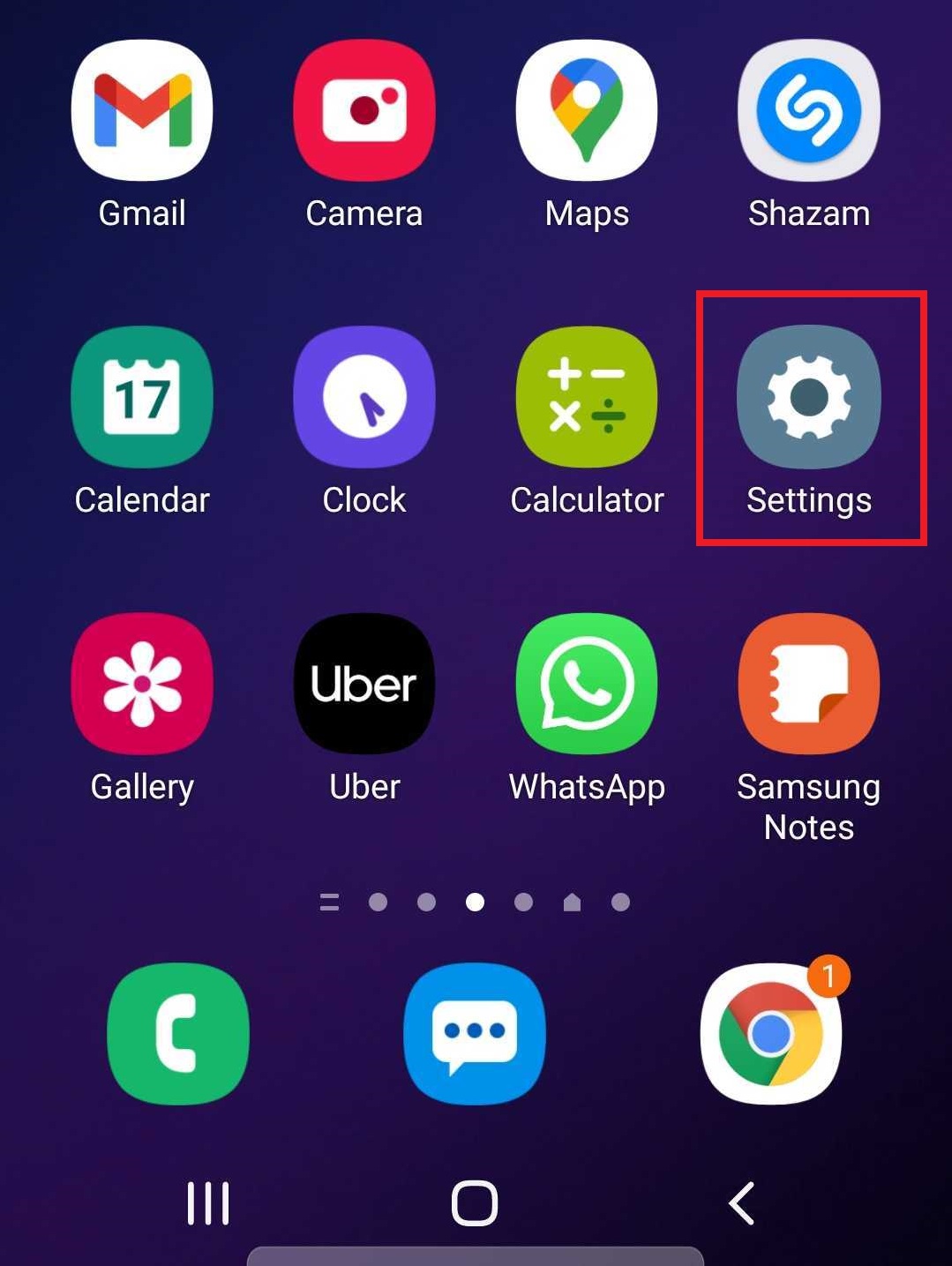Tap the system back button
952x1266 pixels.
click(741, 1203)
